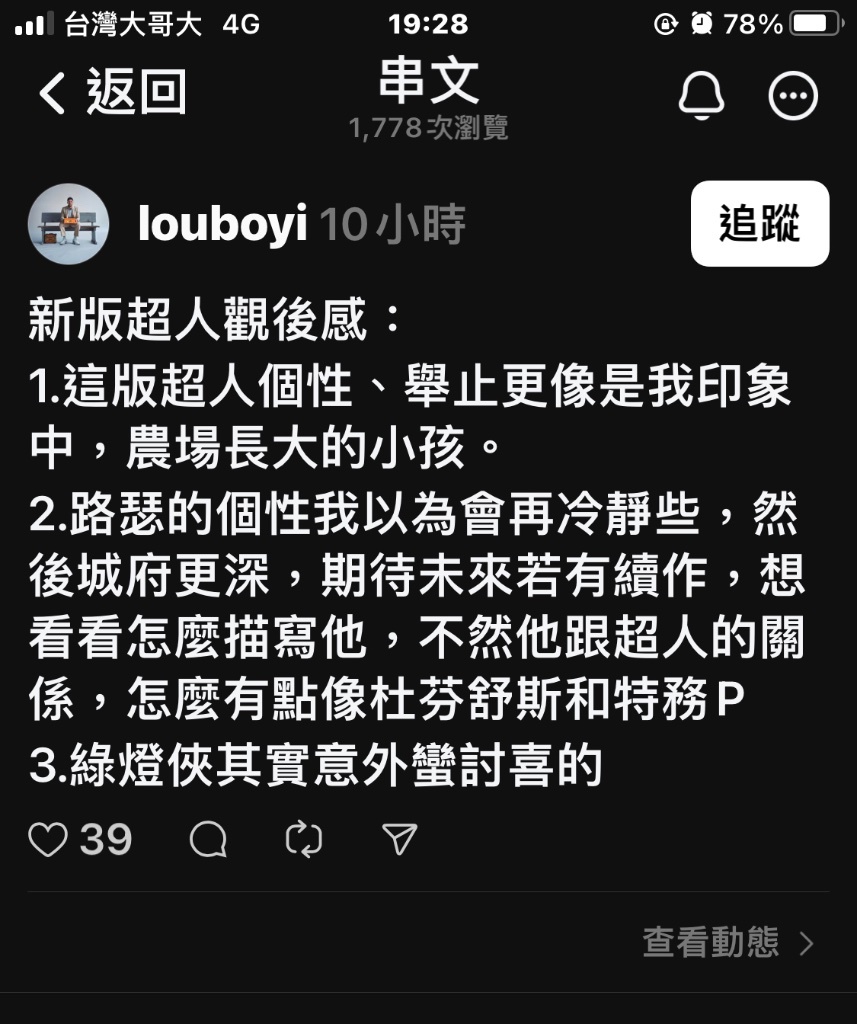The image size is (857, 1024).
Task: Tap the louboyi username
Action: coord(222,225)
